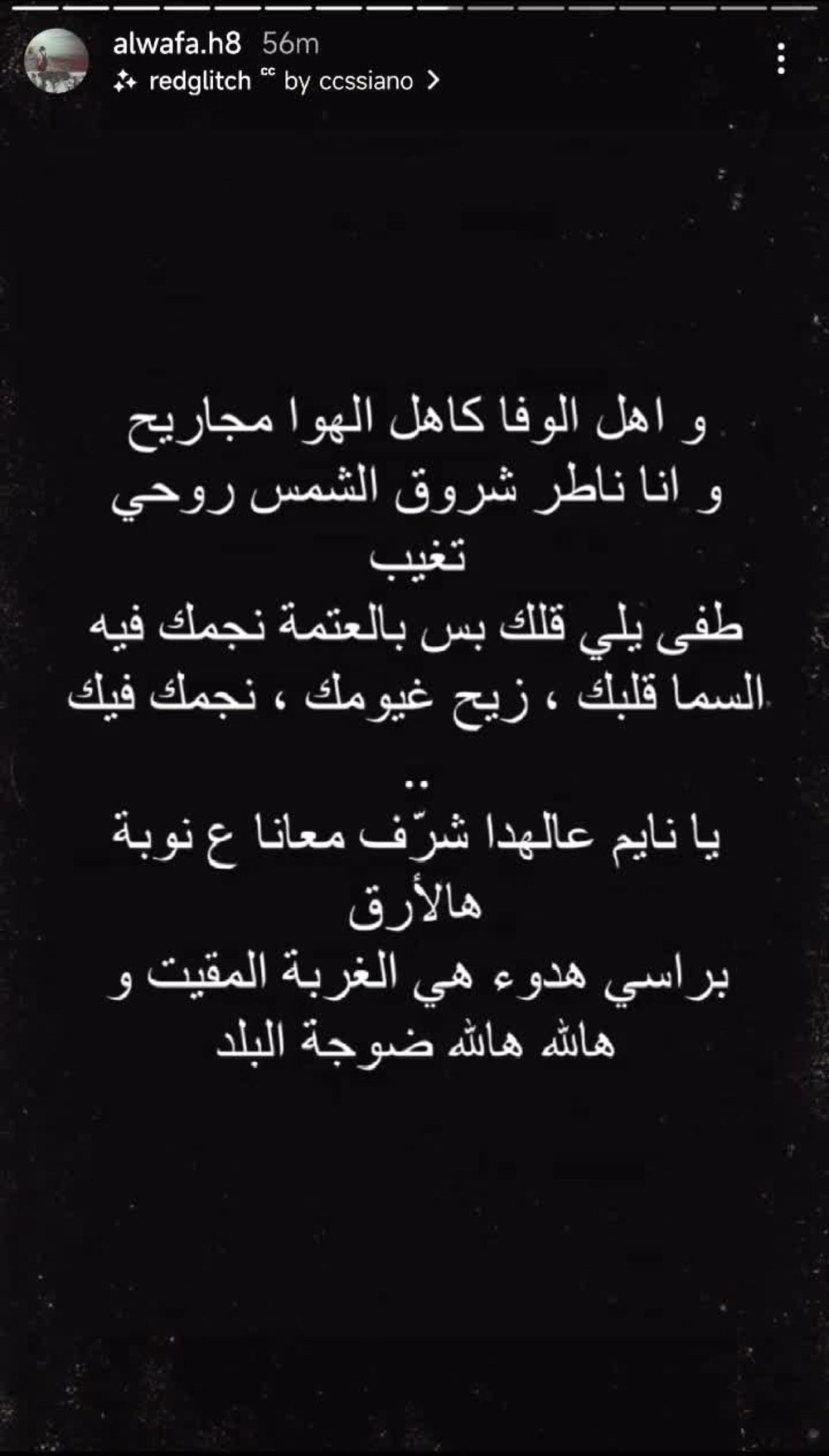Image resolution: width=829 pixels, height=1456 pixels.
Task: Open alwafa.h8 profile picture
Action: coord(56,61)
